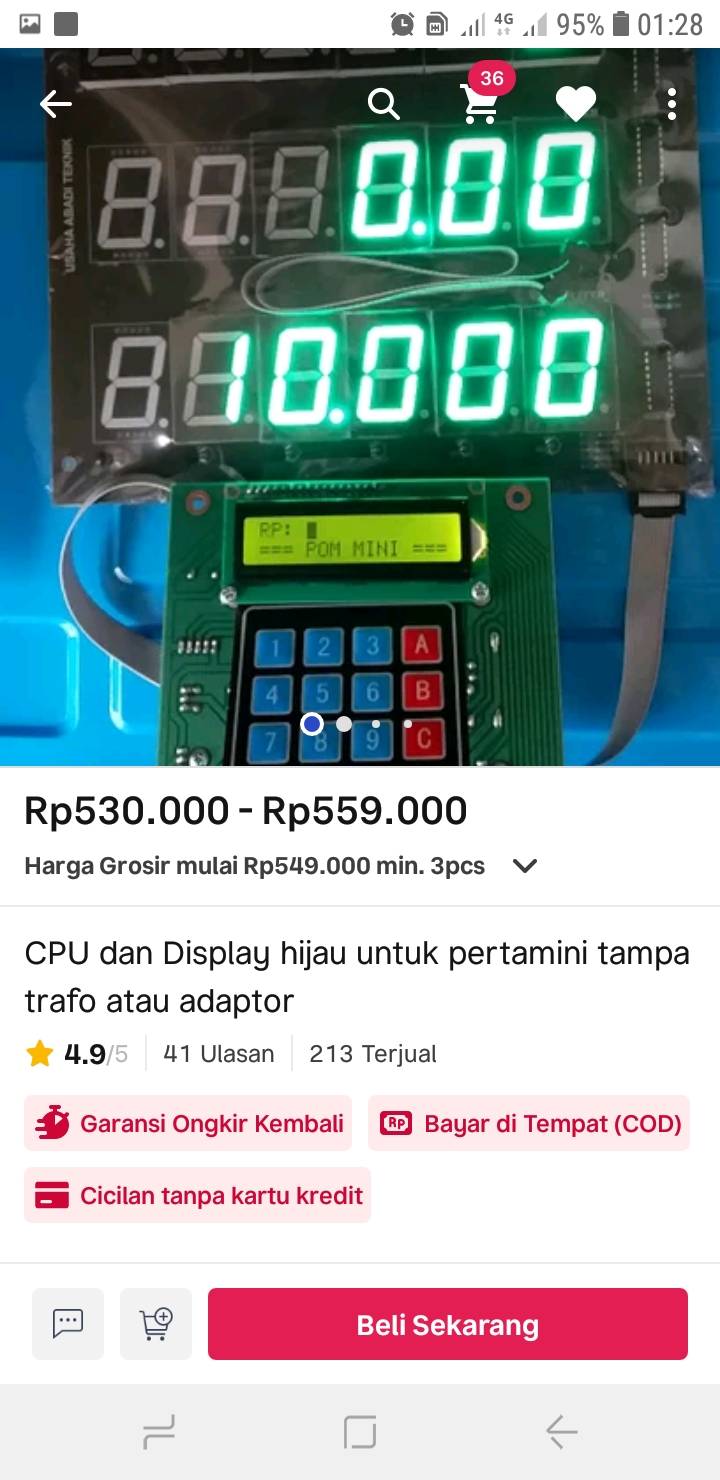Chat with the seller

(68, 1324)
